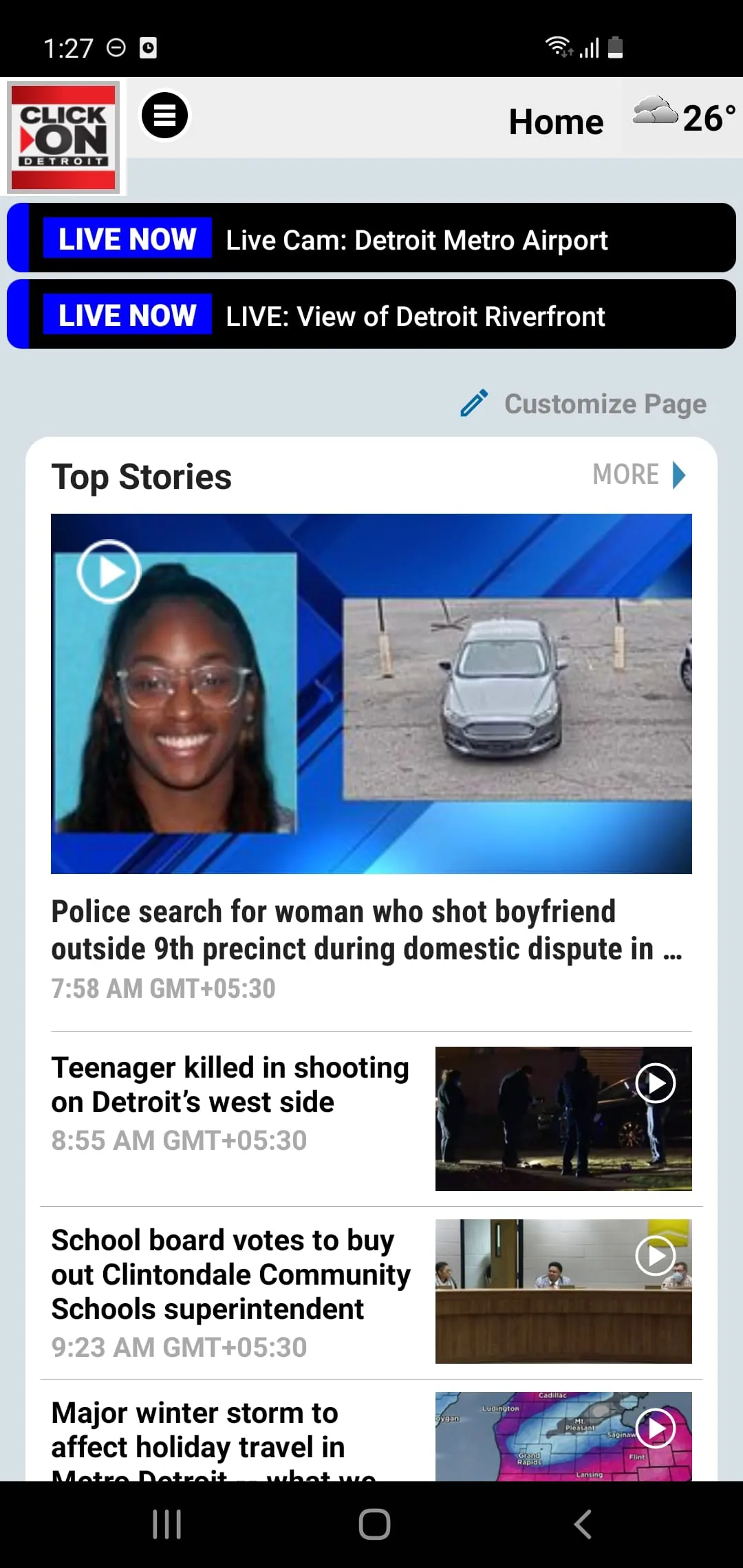Open Live Cam: Detroit Metro Airport
The height and width of the screenshot is (1568, 743).
click(x=371, y=239)
